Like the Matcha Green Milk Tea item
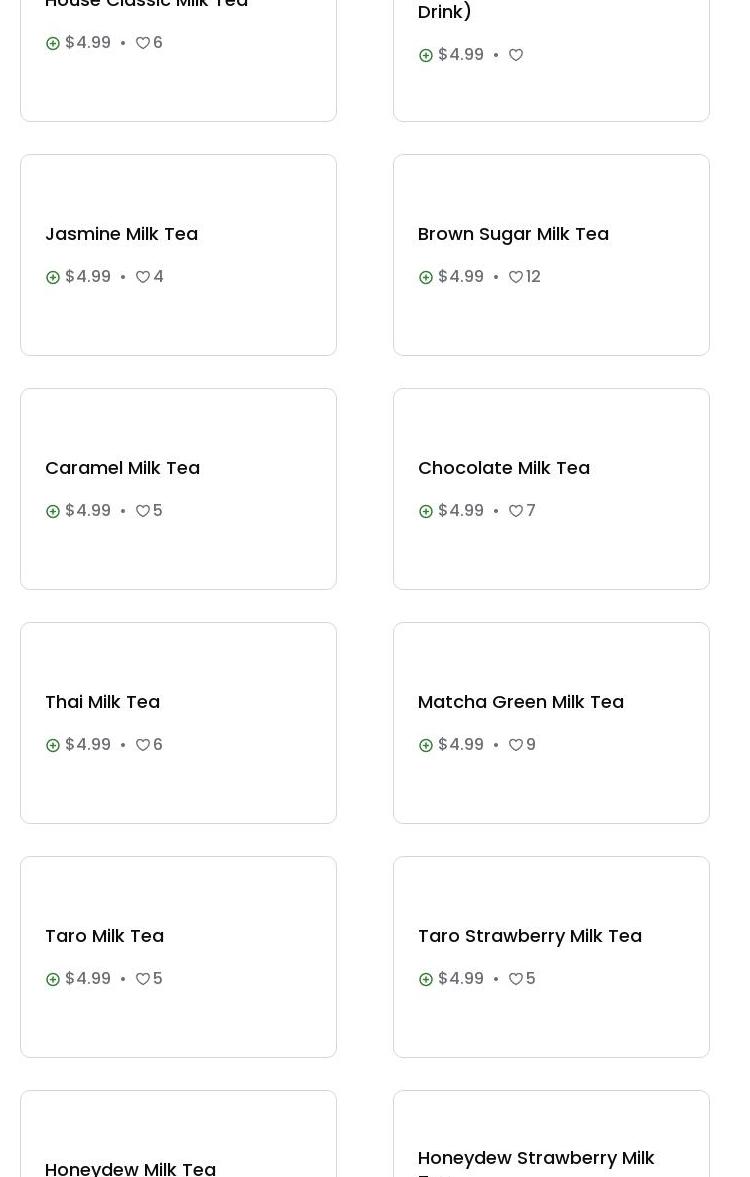The image size is (750, 1177). pyautogui.click(x=516, y=745)
